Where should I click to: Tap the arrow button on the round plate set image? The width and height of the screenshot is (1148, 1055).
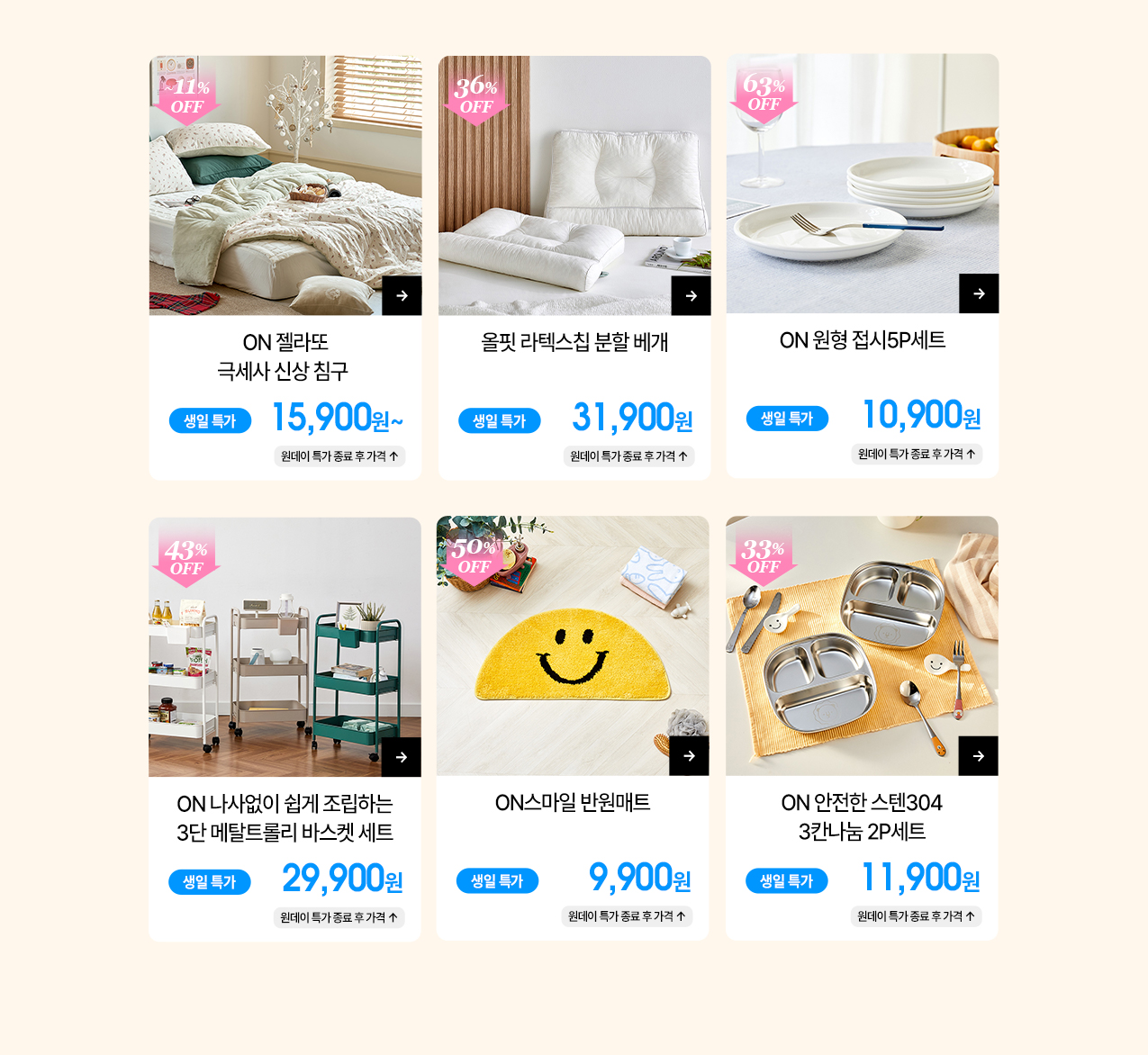pos(979,293)
